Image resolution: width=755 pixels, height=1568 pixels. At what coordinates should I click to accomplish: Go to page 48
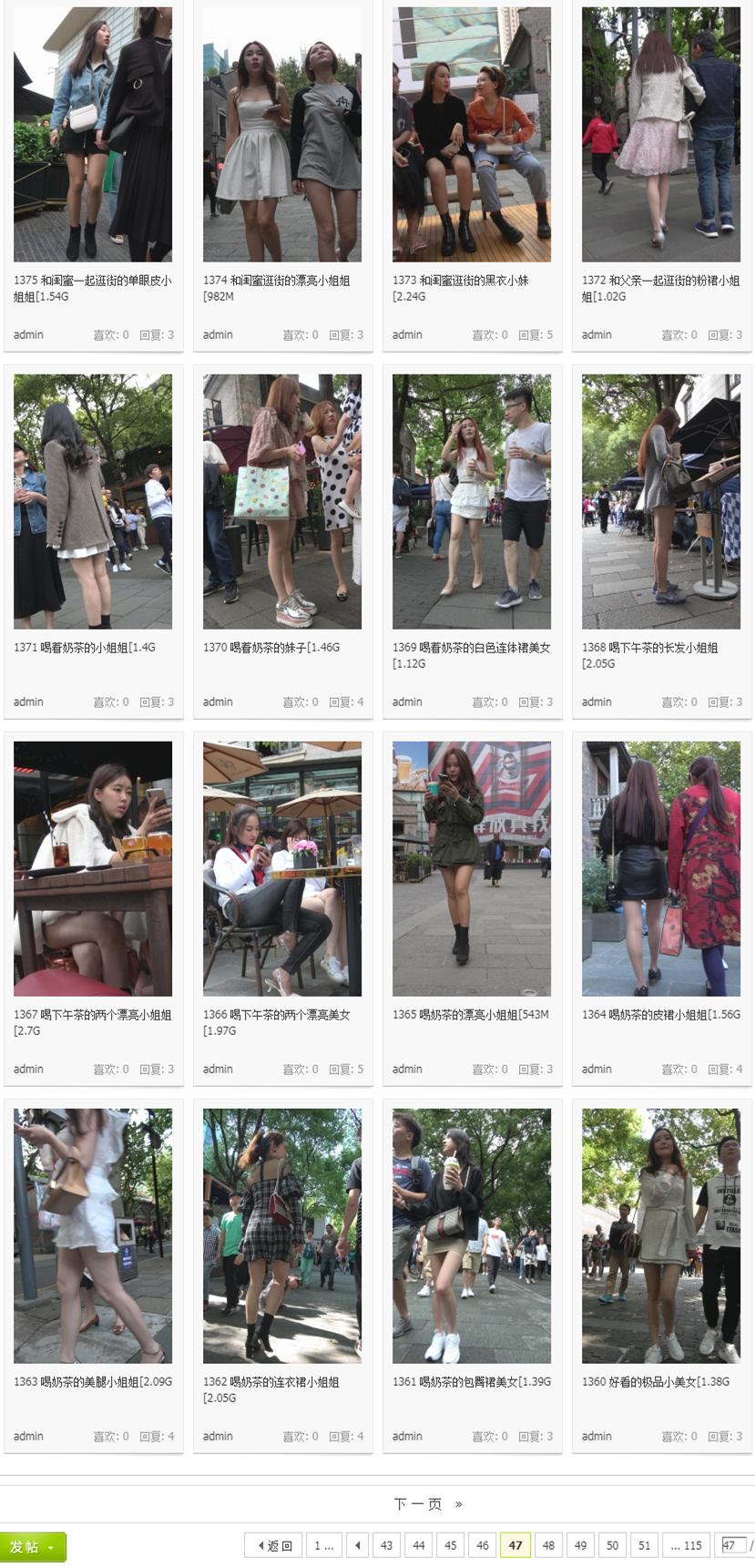(548, 1545)
